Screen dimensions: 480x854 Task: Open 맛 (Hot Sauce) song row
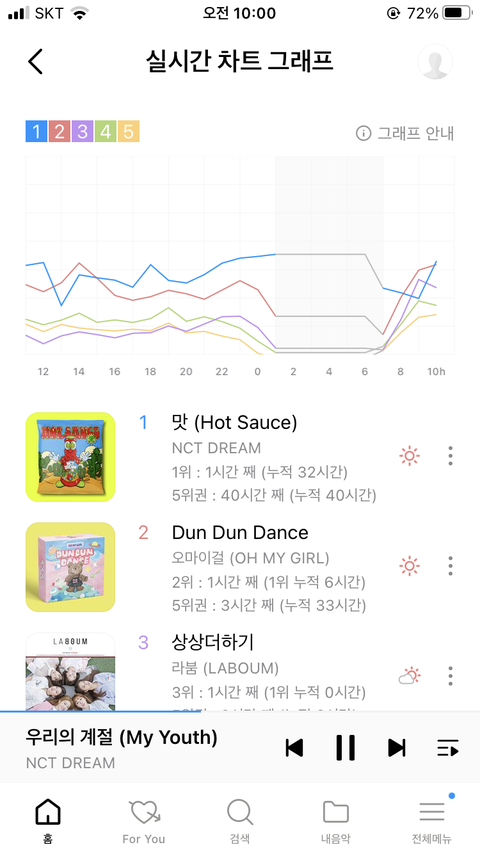pyautogui.click(x=240, y=457)
